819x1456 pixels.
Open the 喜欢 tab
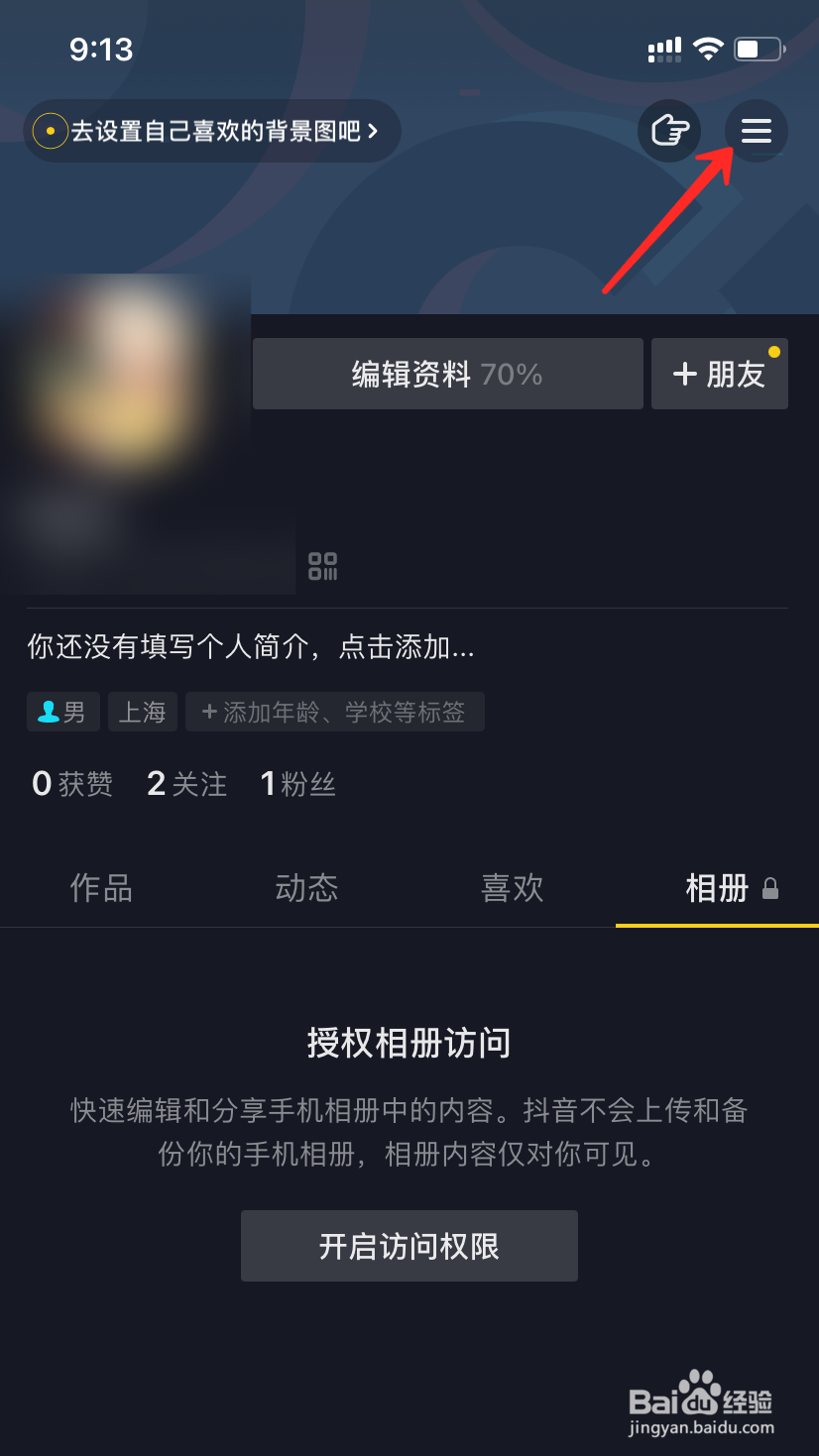click(512, 888)
